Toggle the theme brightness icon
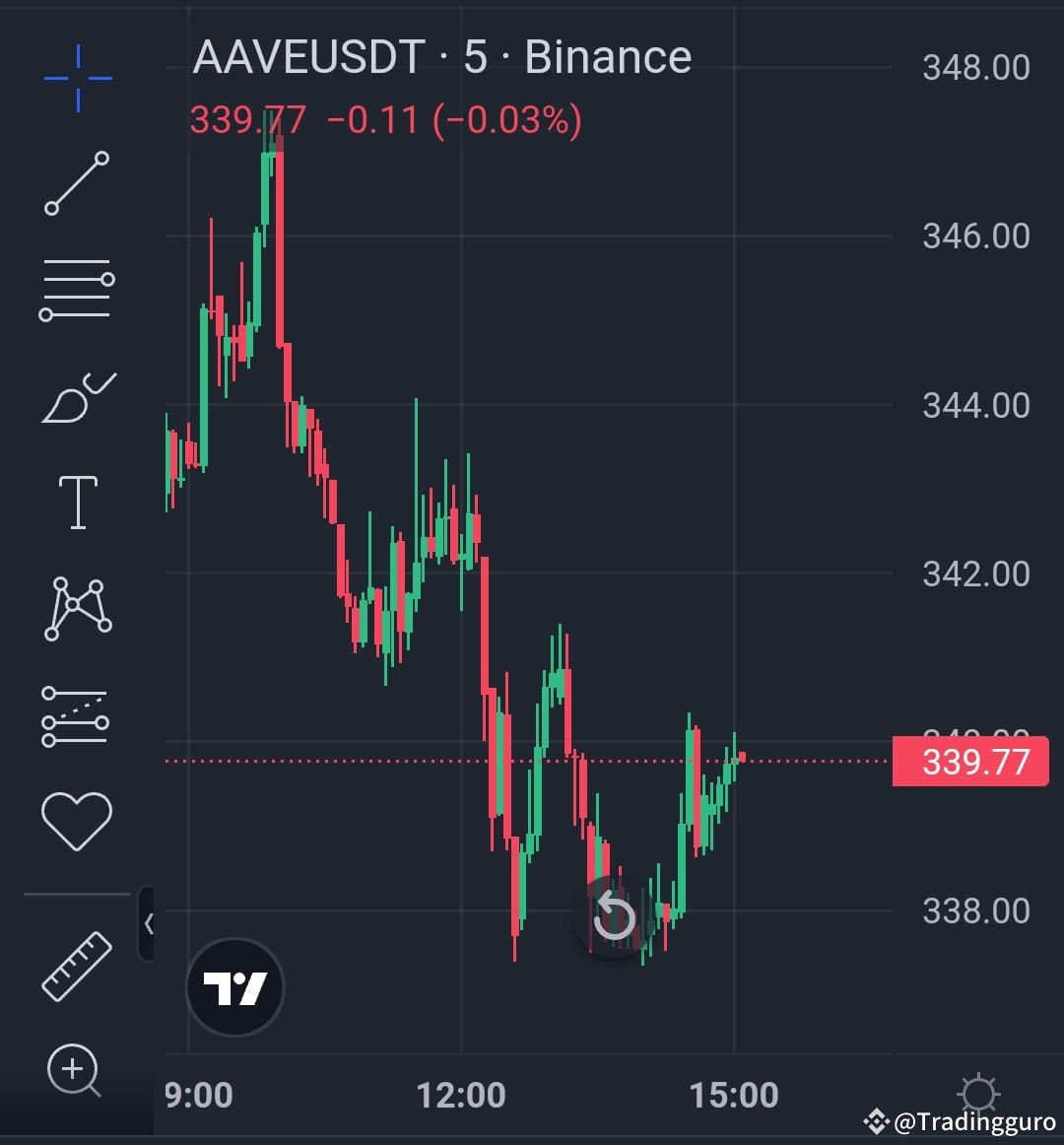 [x=978, y=1094]
